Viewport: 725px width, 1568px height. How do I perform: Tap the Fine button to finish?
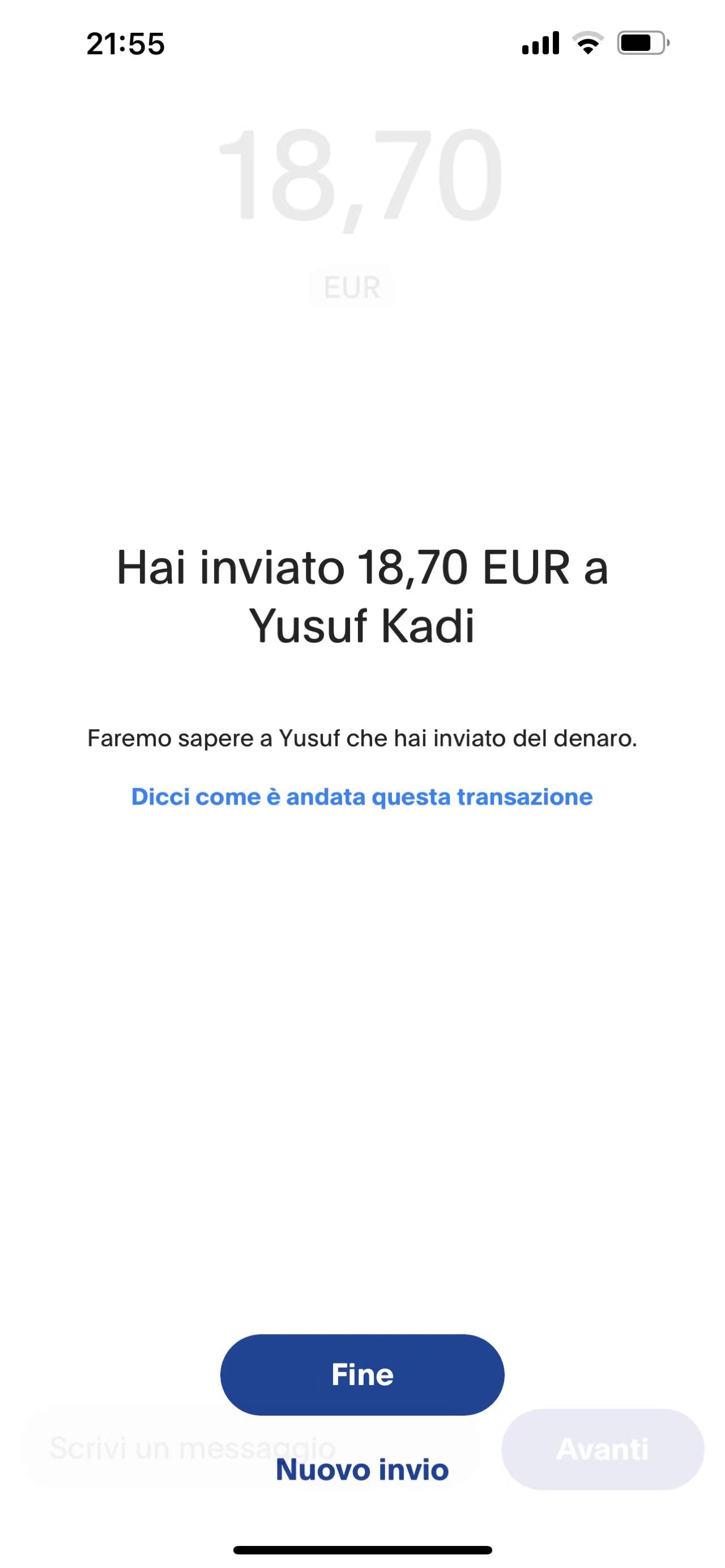pyautogui.click(x=362, y=1374)
